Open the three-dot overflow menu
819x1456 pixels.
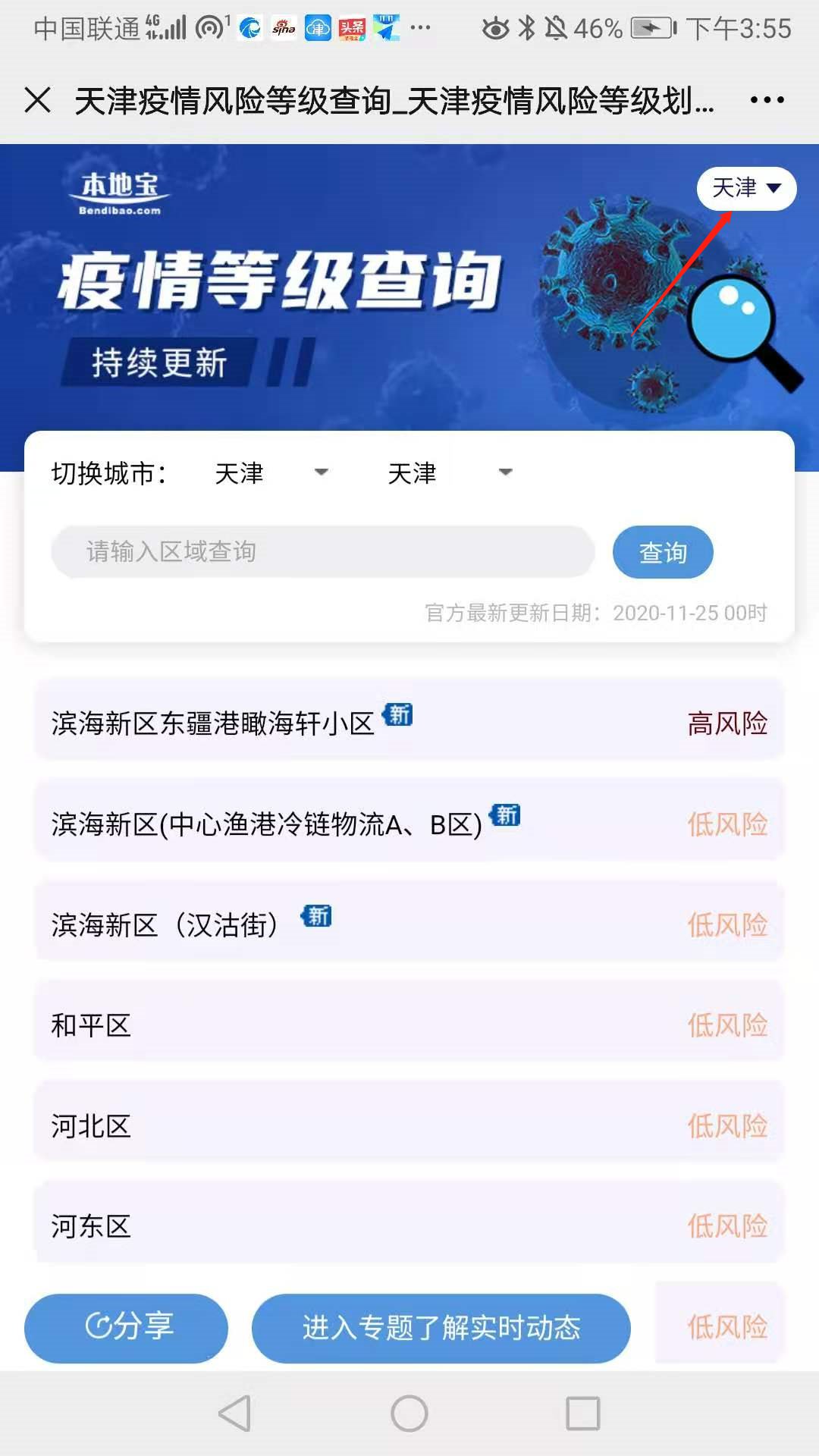(767, 100)
